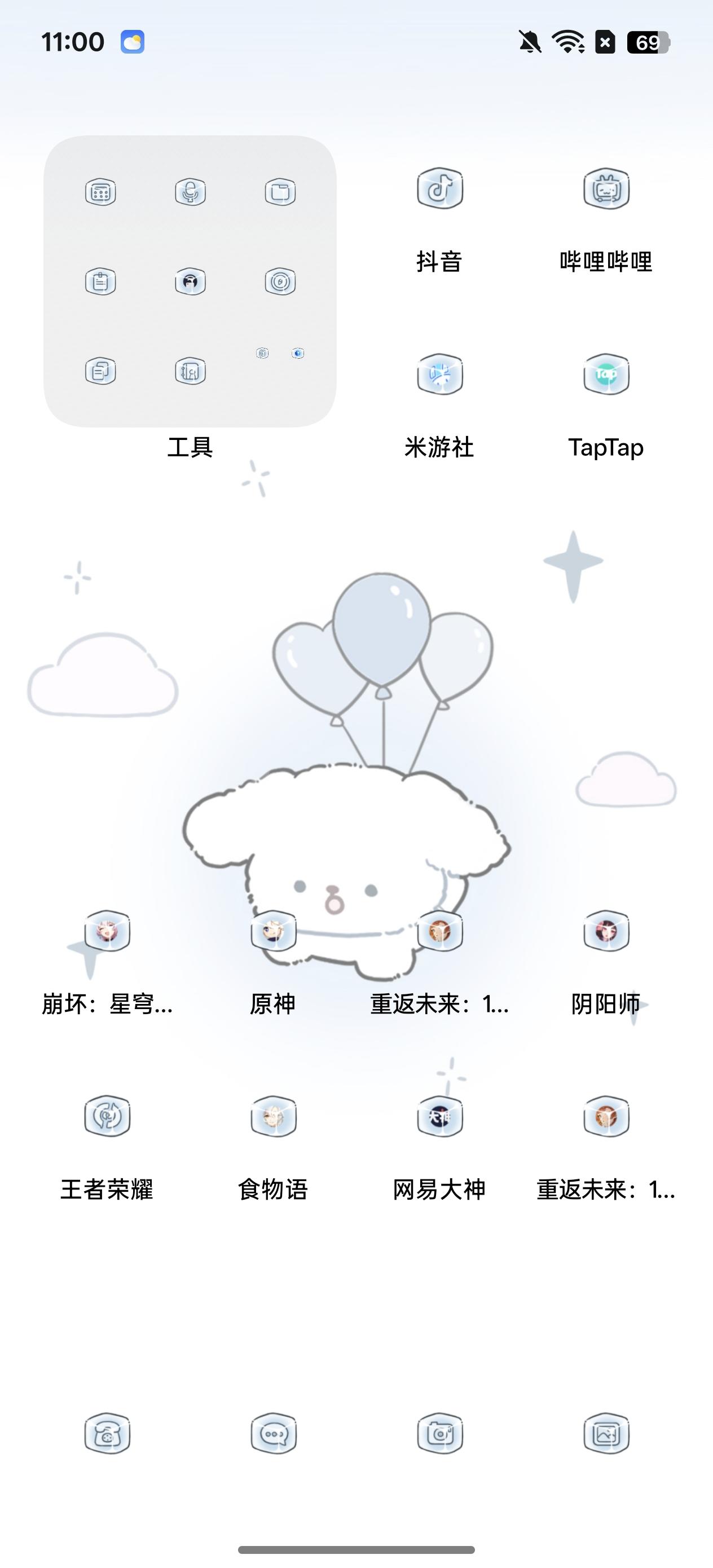Open the phone dialer in the dock
This screenshot has width=713, height=1568.
coord(107,1433)
